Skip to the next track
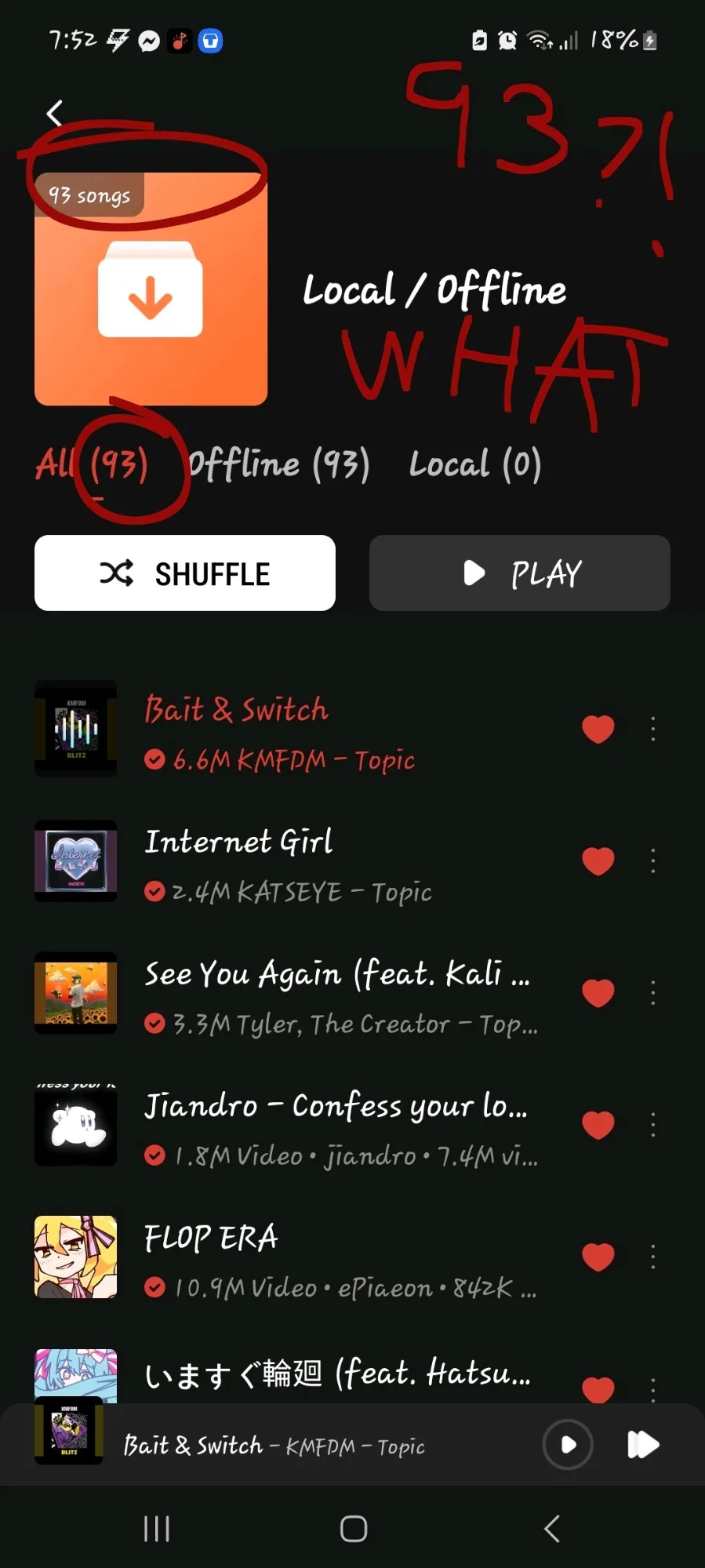 (x=643, y=1444)
